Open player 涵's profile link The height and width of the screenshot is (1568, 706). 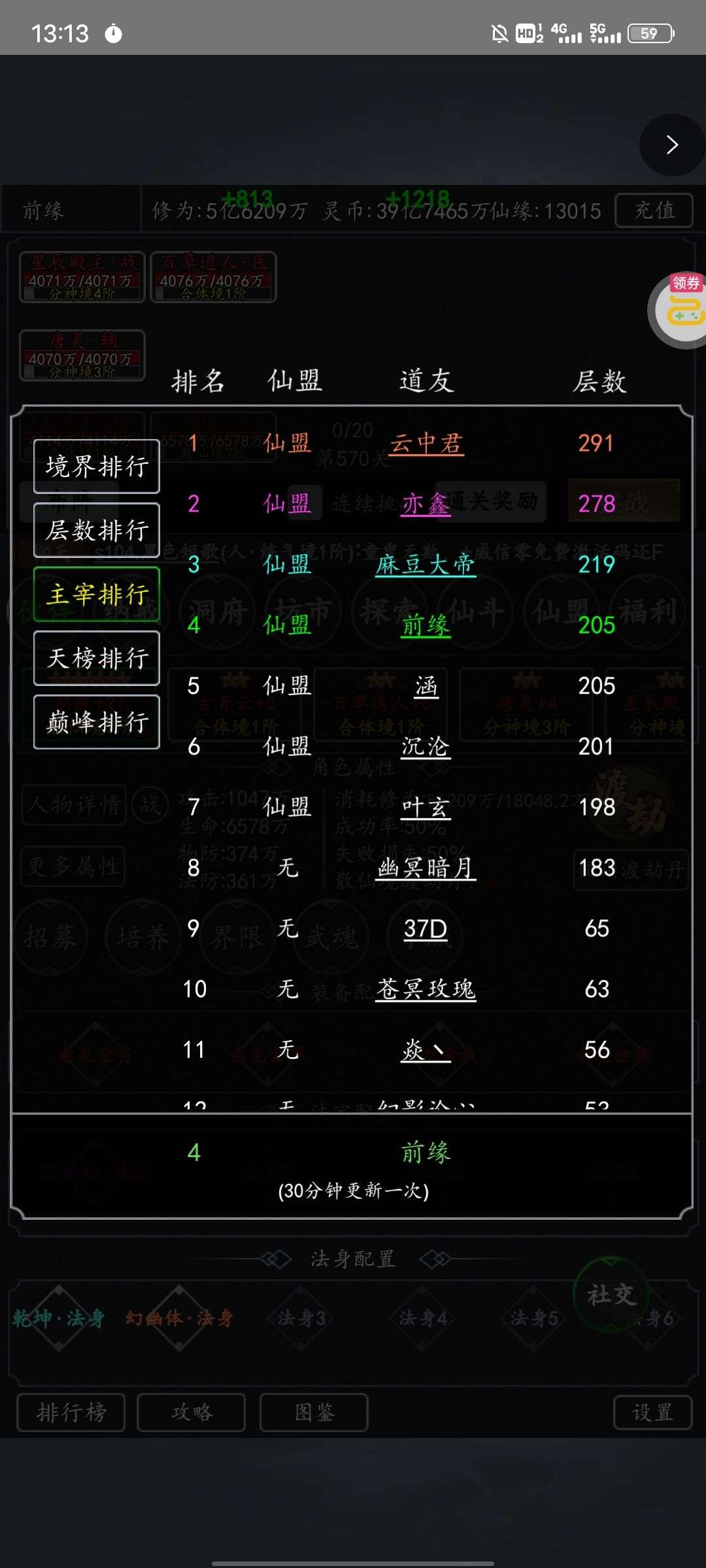[426, 687]
